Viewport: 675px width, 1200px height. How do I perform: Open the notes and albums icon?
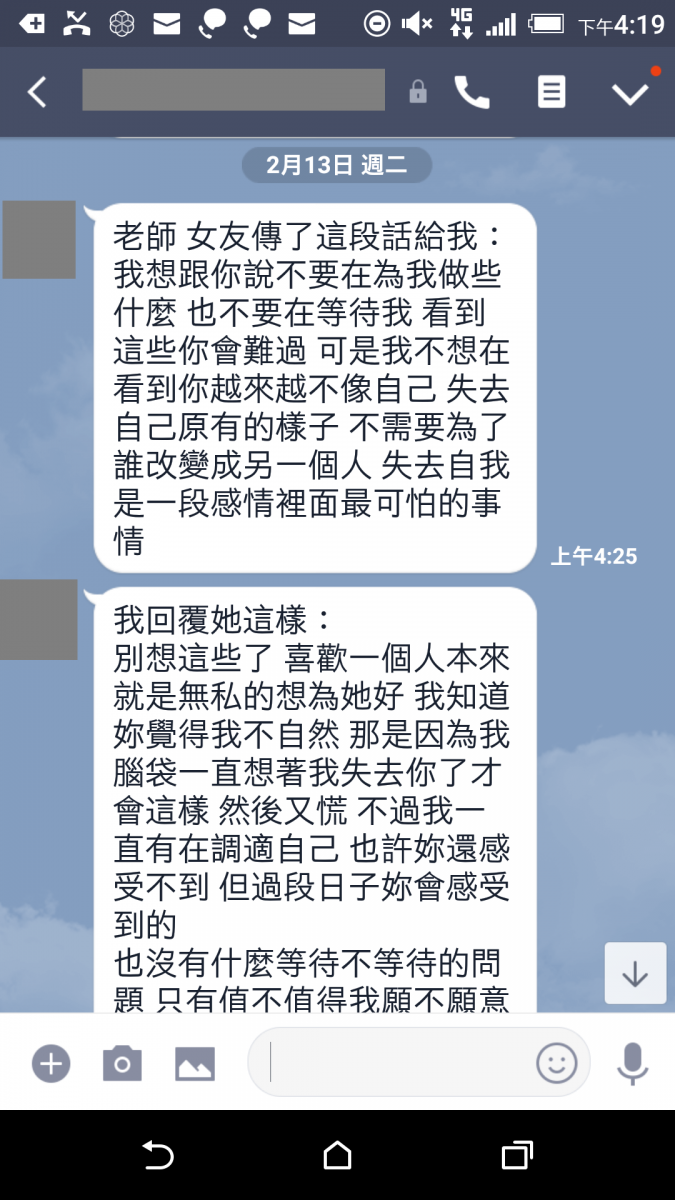[551, 92]
